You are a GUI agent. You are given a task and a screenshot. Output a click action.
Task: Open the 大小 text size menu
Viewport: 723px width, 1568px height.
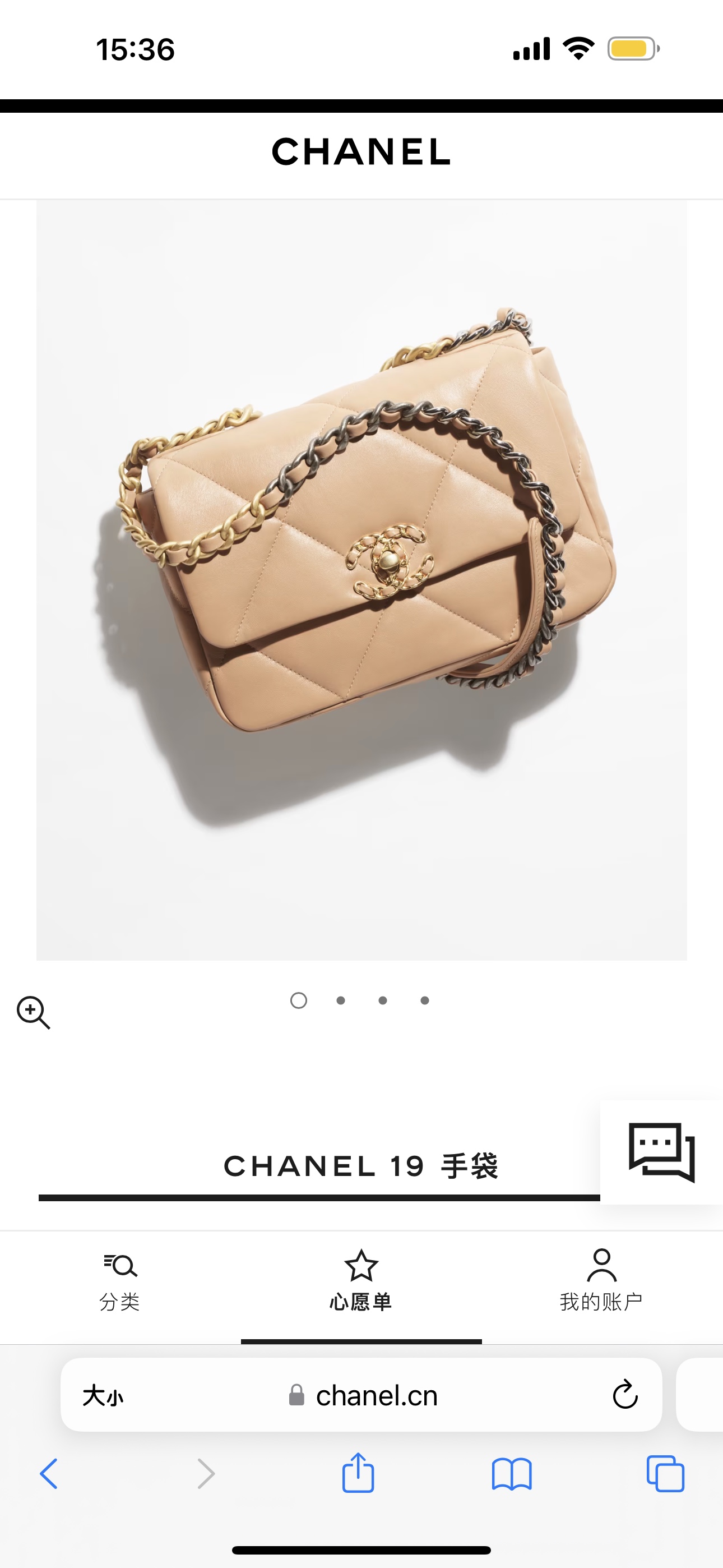coord(103,1395)
